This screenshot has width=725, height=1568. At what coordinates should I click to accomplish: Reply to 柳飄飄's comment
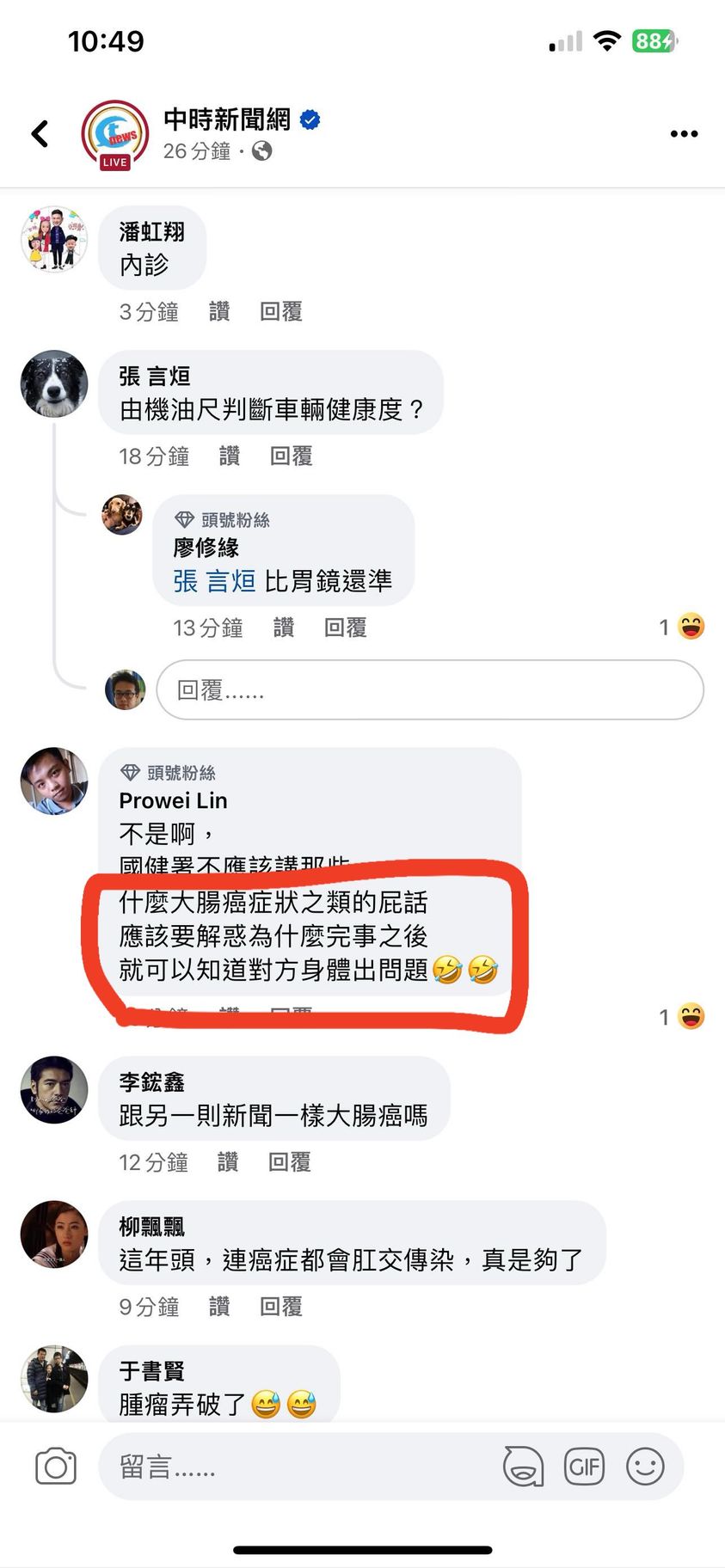(x=281, y=1308)
